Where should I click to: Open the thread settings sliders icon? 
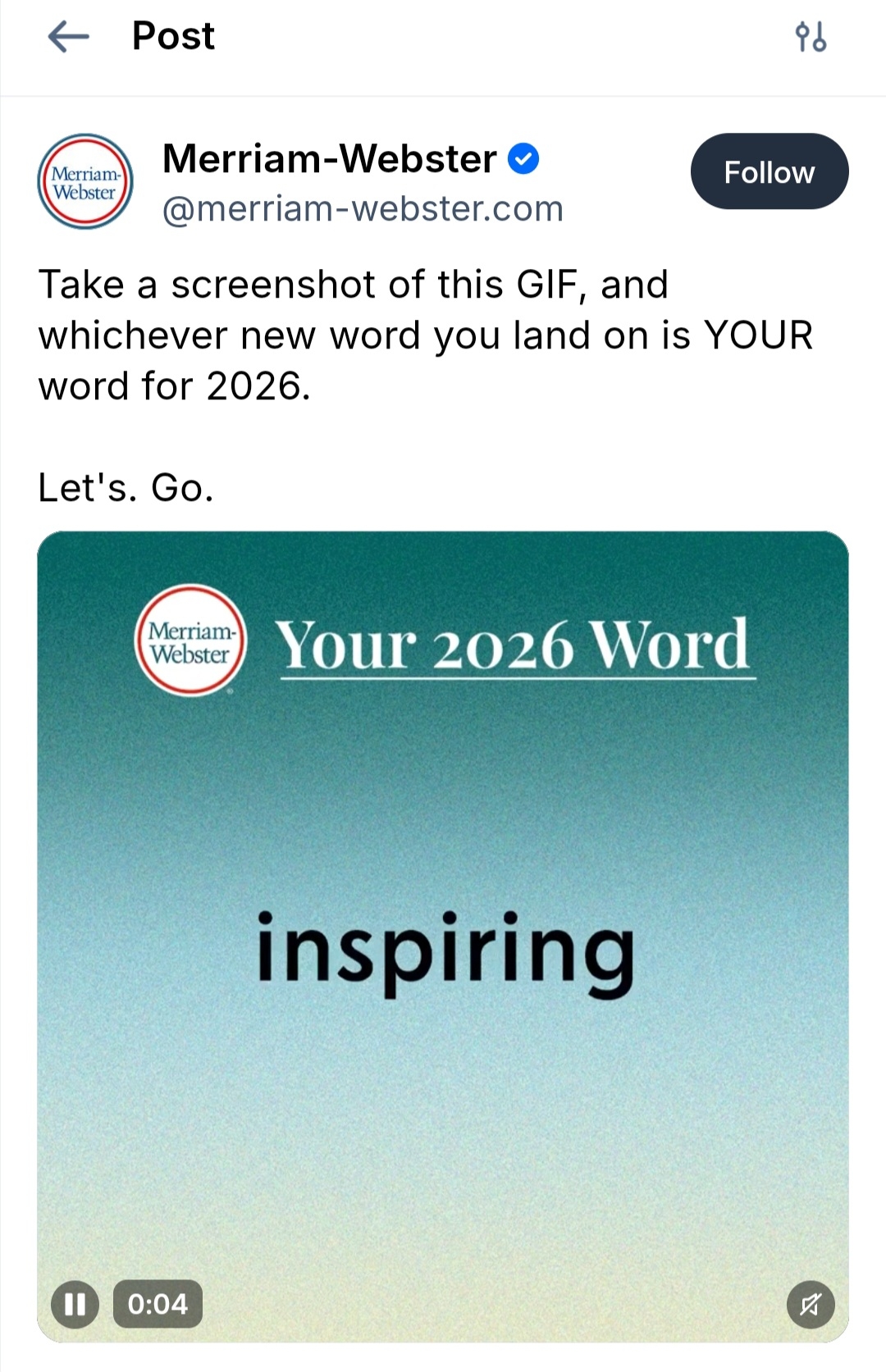pos(811,37)
